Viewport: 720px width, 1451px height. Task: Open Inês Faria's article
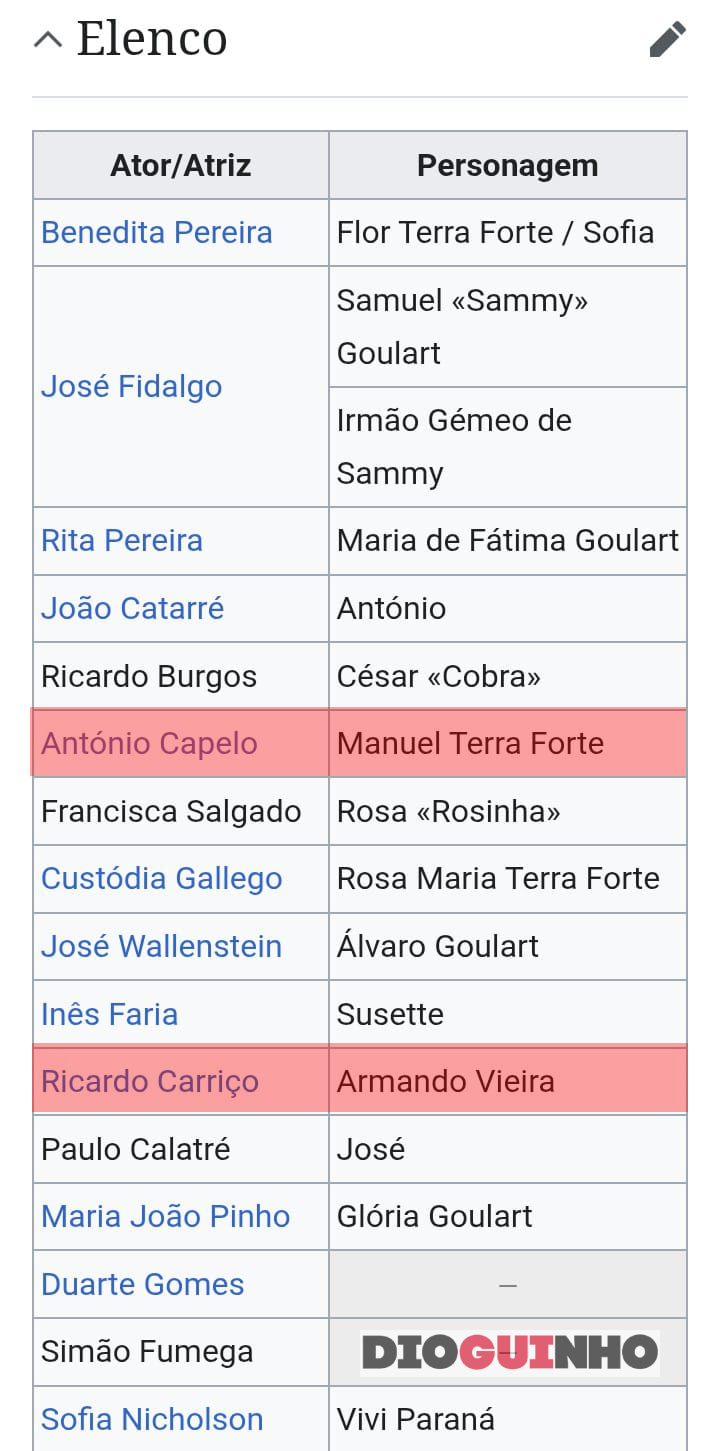[110, 1014]
